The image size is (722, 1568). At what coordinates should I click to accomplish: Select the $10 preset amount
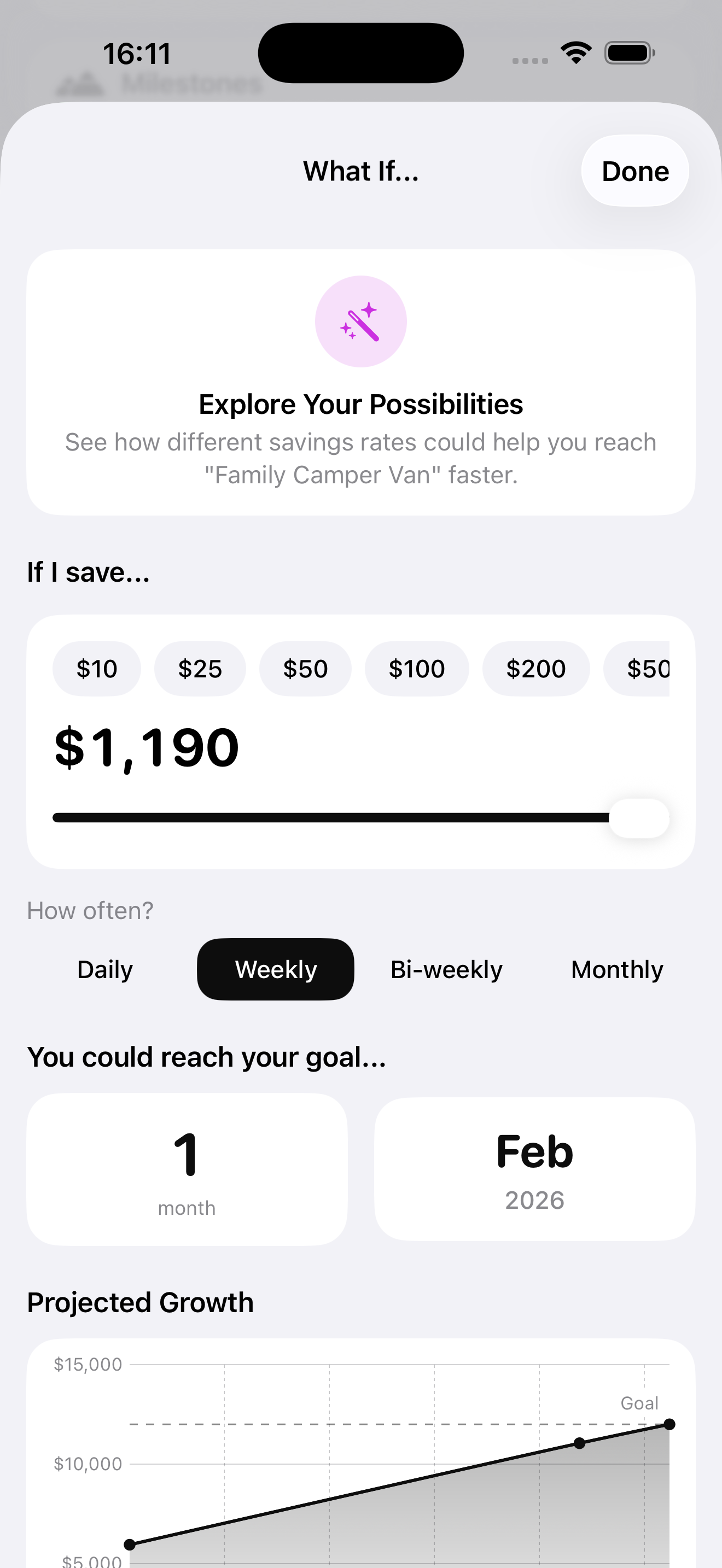click(96, 668)
